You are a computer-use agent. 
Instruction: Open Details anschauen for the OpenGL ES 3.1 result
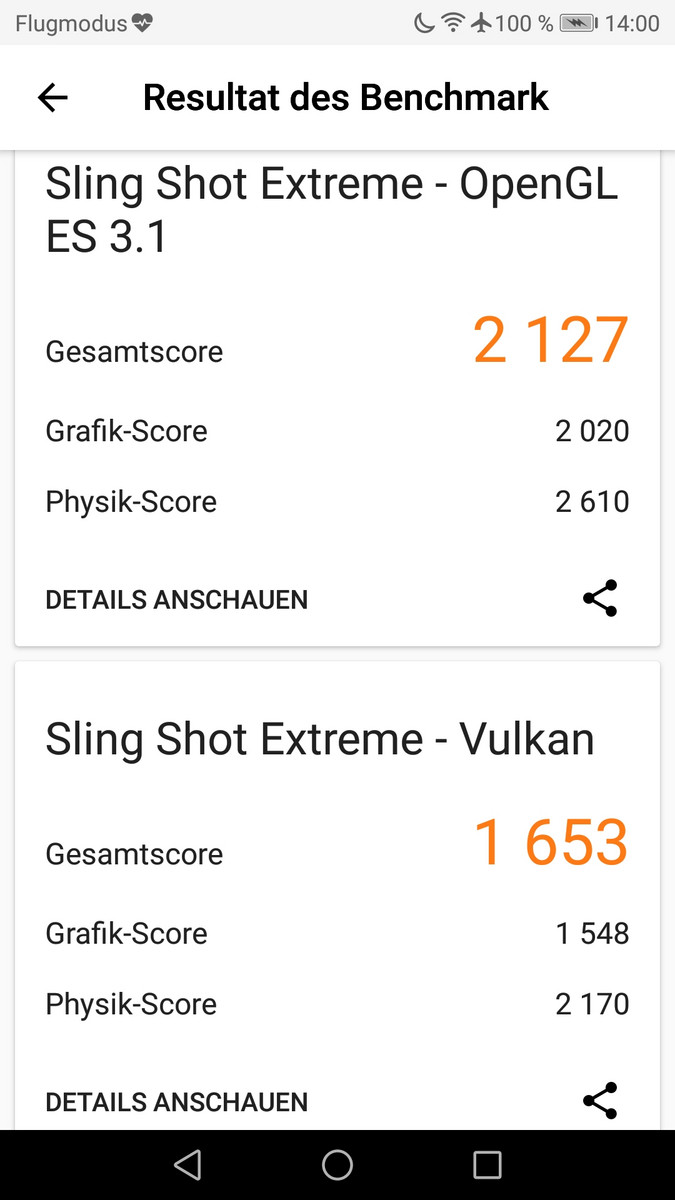point(177,600)
